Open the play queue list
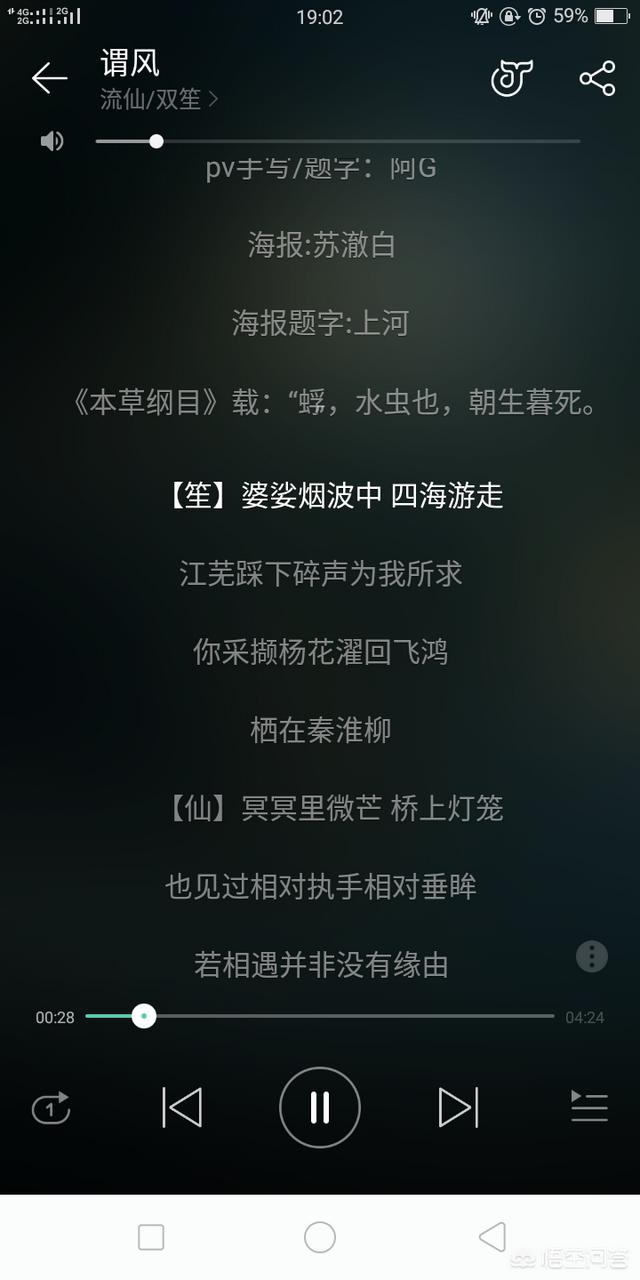The height and width of the screenshot is (1280, 640). [x=589, y=1106]
